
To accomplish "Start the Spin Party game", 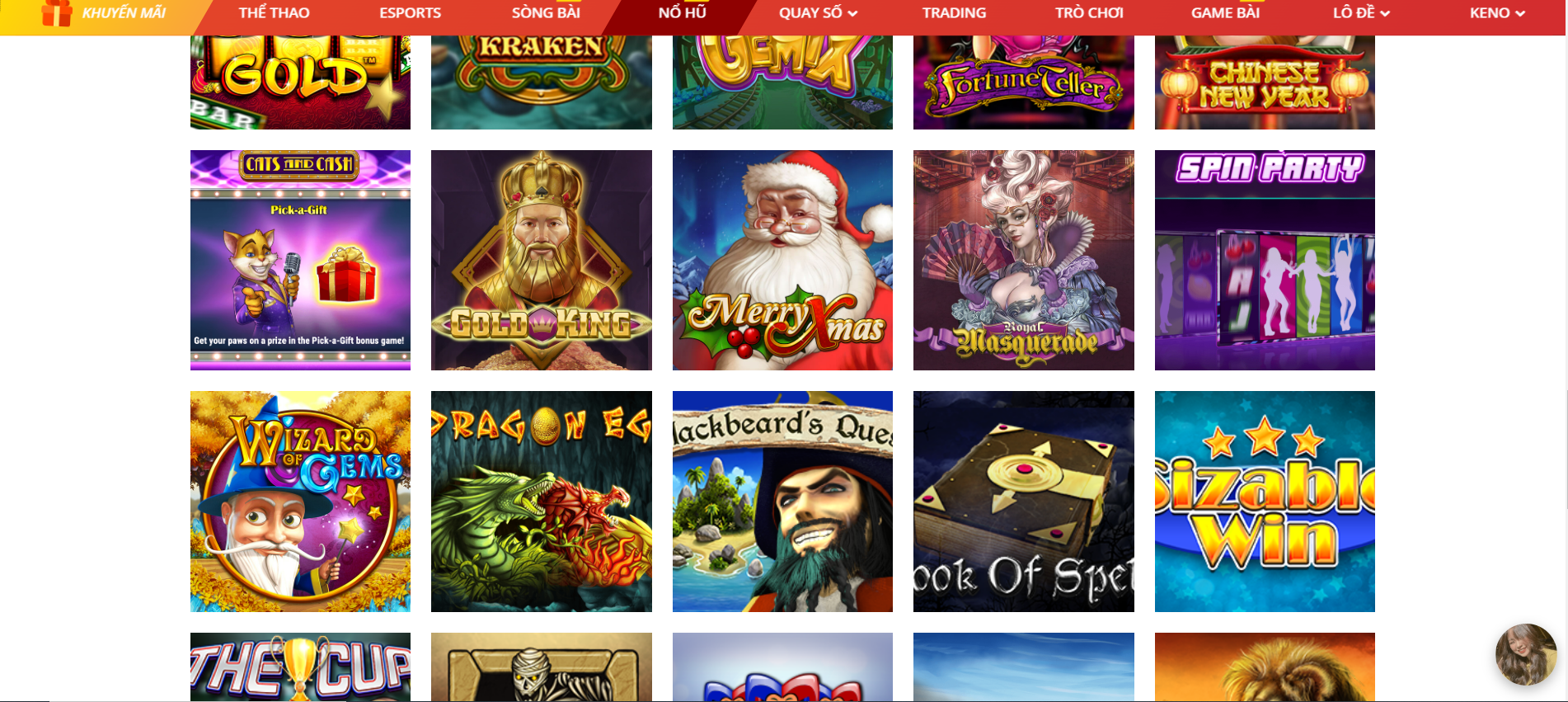I will pyautogui.click(x=1265, y=260).
